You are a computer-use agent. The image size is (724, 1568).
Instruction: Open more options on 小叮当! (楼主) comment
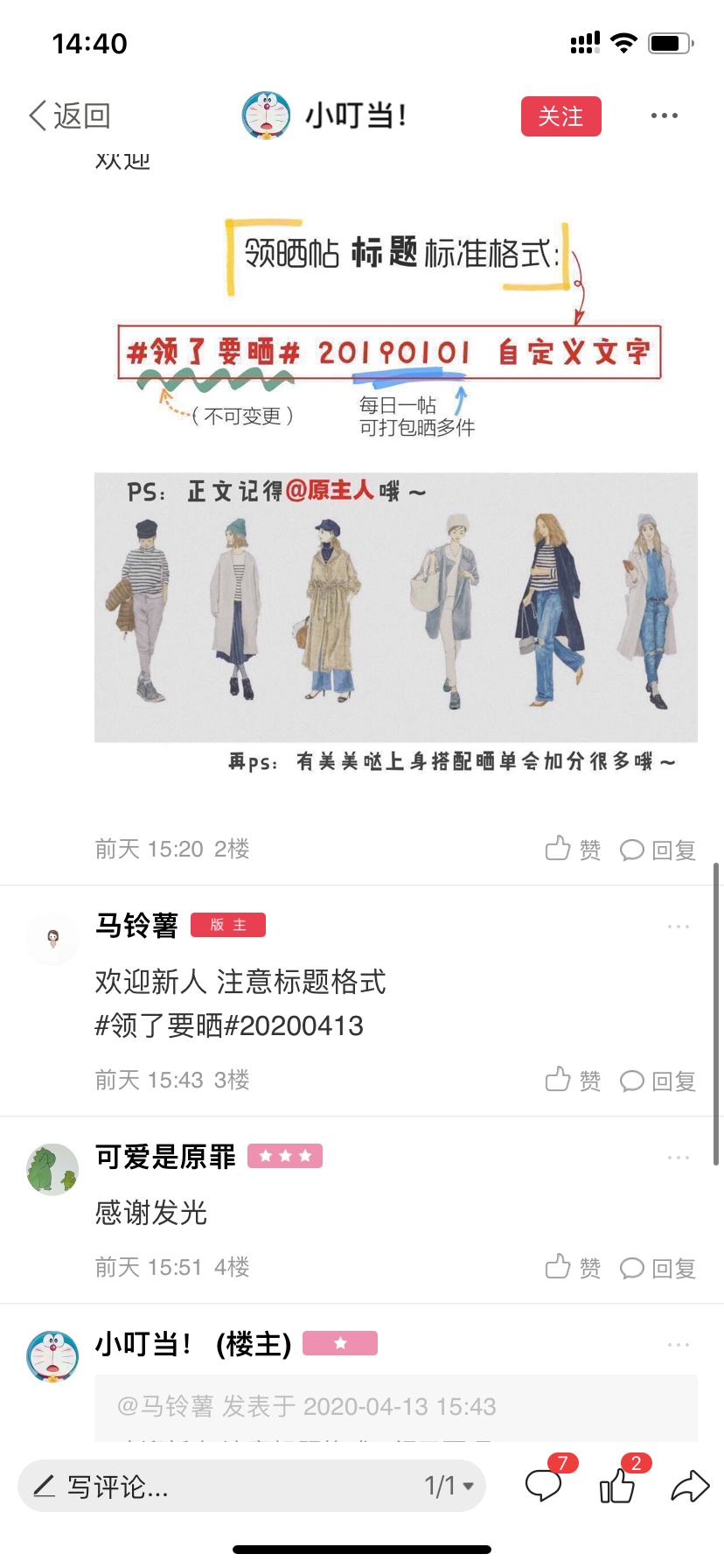[679, 1344]
